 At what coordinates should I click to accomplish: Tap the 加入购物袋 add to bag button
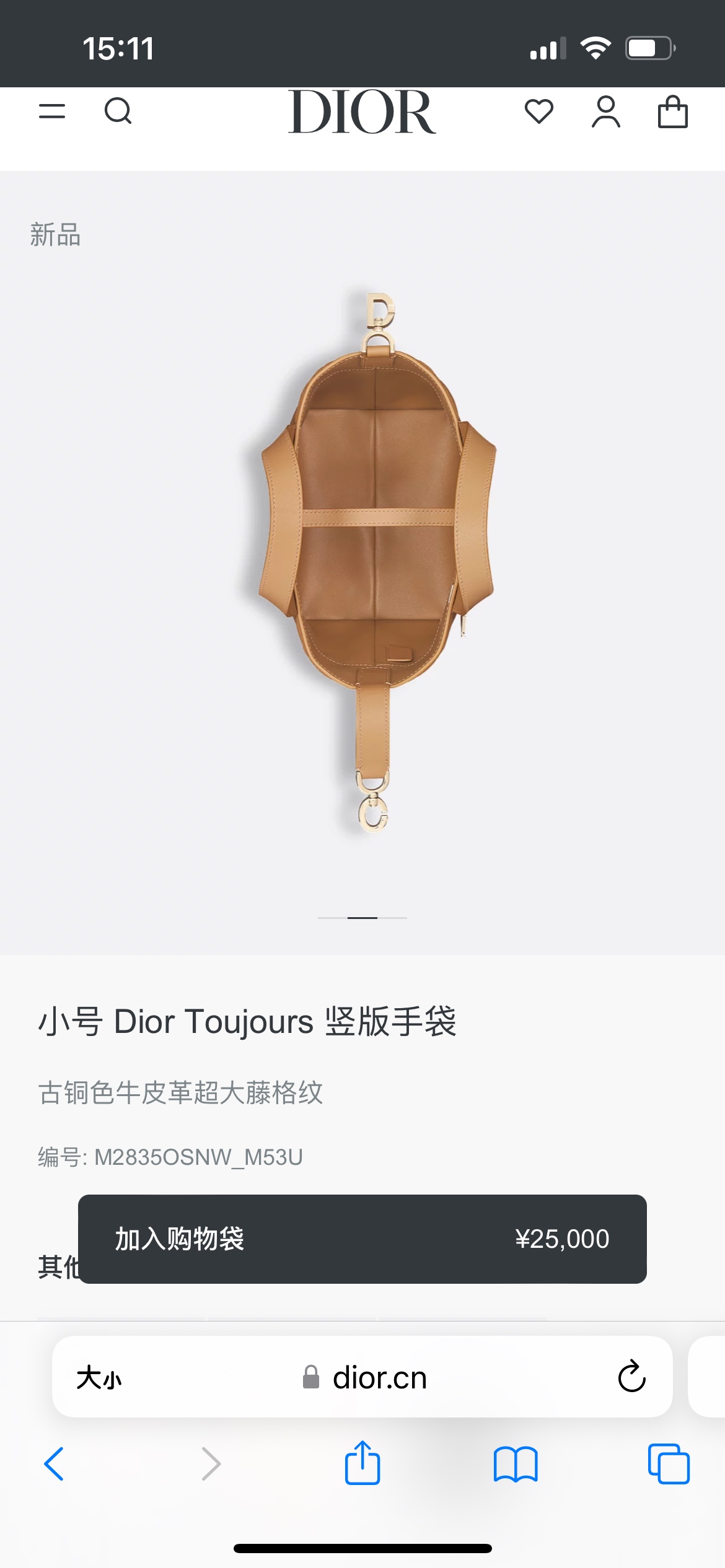362,1239
